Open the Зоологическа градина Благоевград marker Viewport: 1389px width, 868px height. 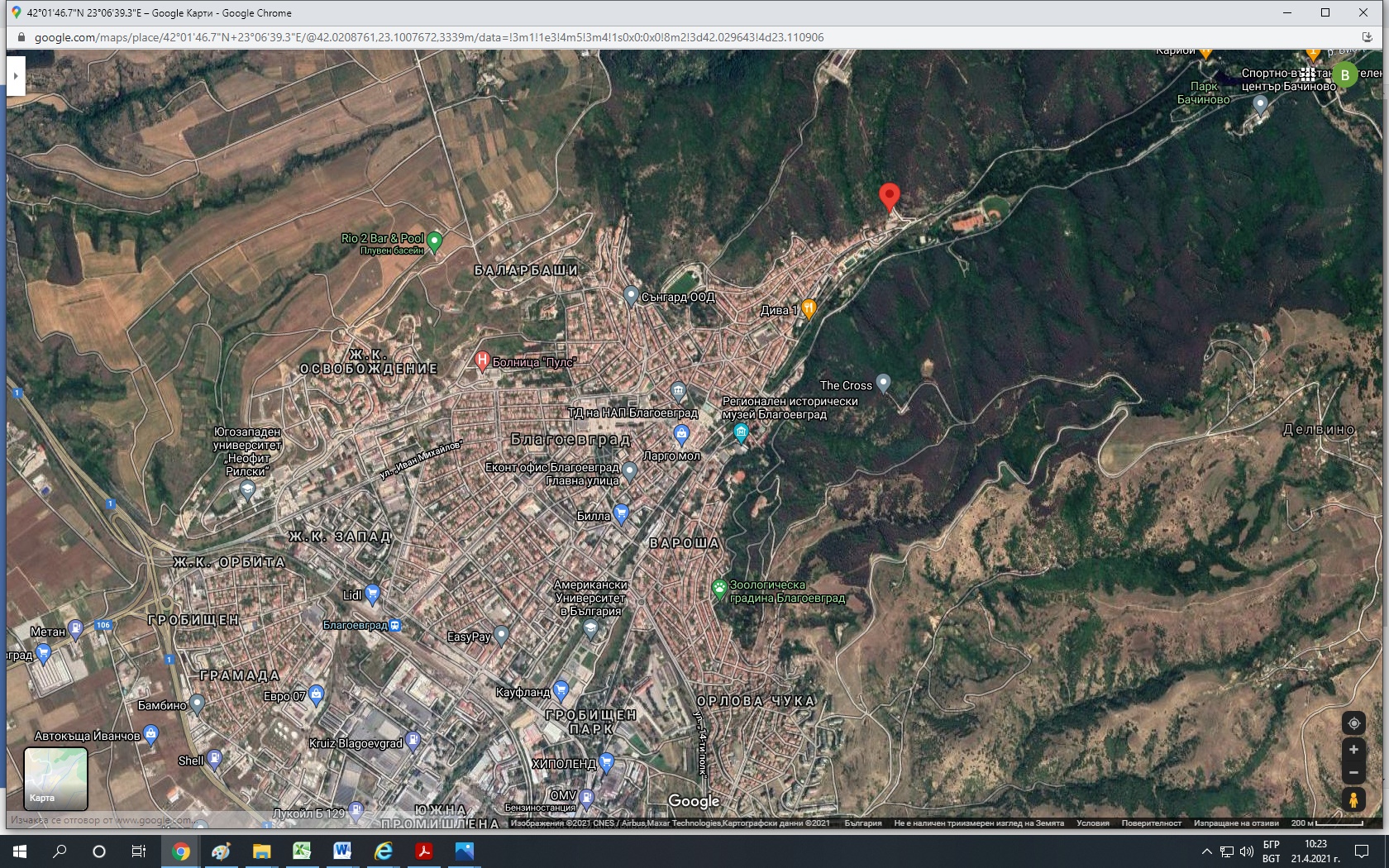[719, 589]
